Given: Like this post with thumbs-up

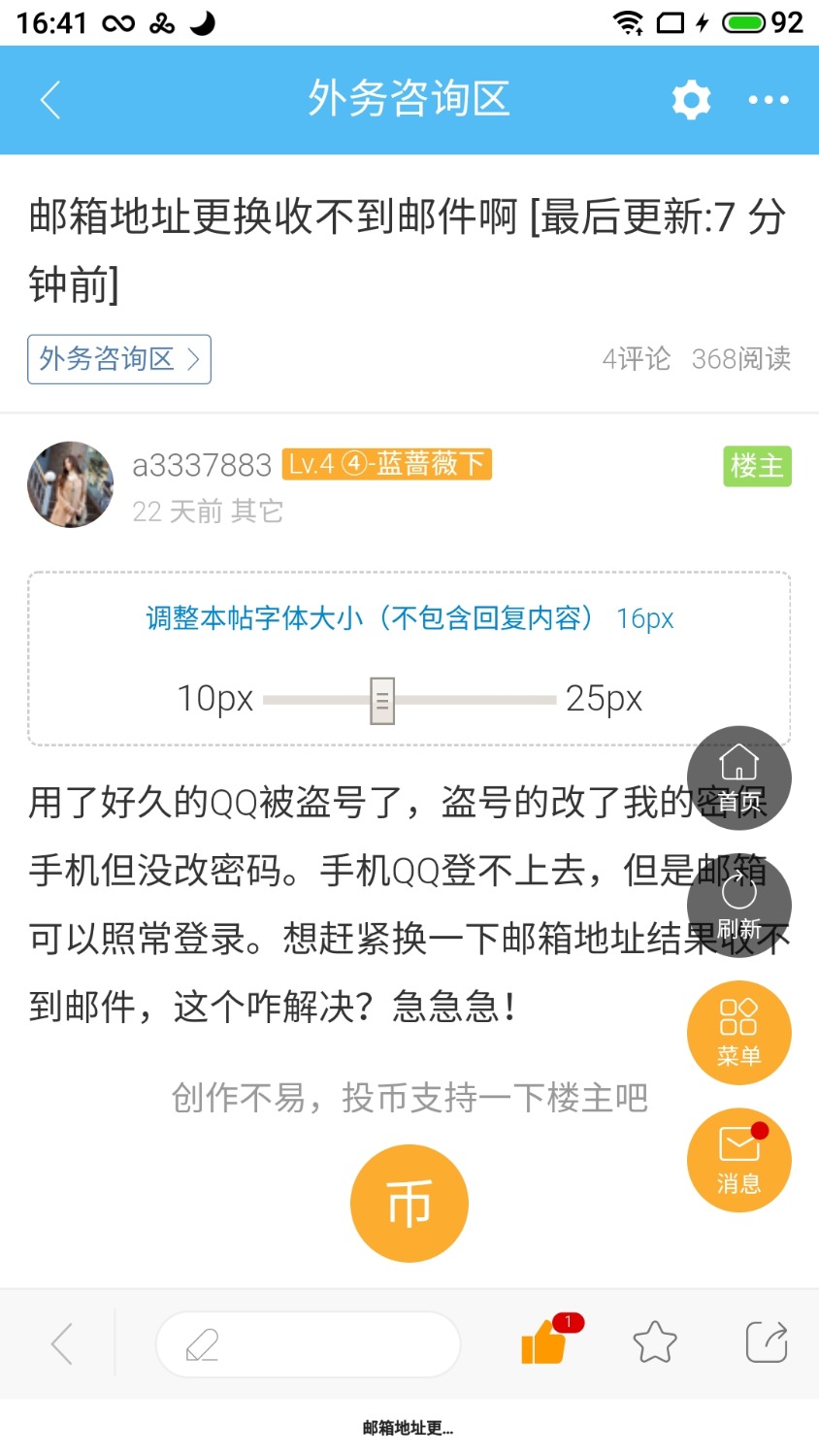Looking at the screenshot, I should click(543, 1343).
